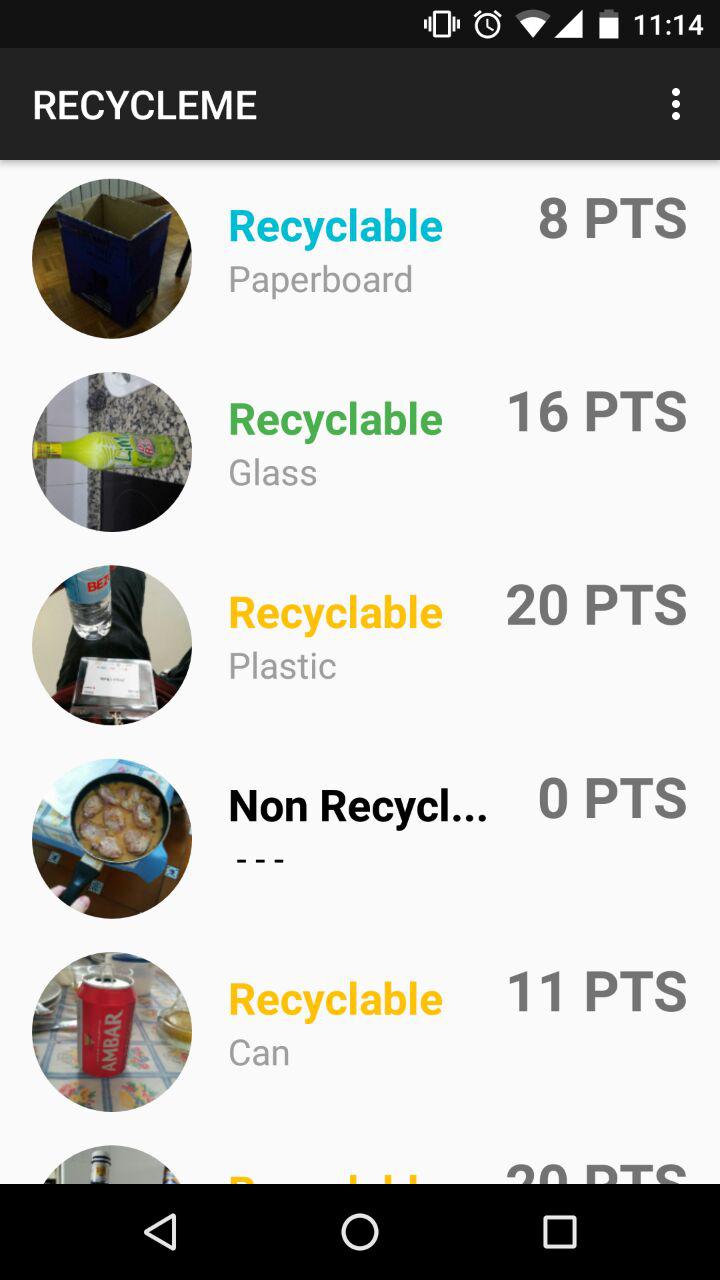
Task: Go back using the system back button
Action: (x=160, y=1232)
